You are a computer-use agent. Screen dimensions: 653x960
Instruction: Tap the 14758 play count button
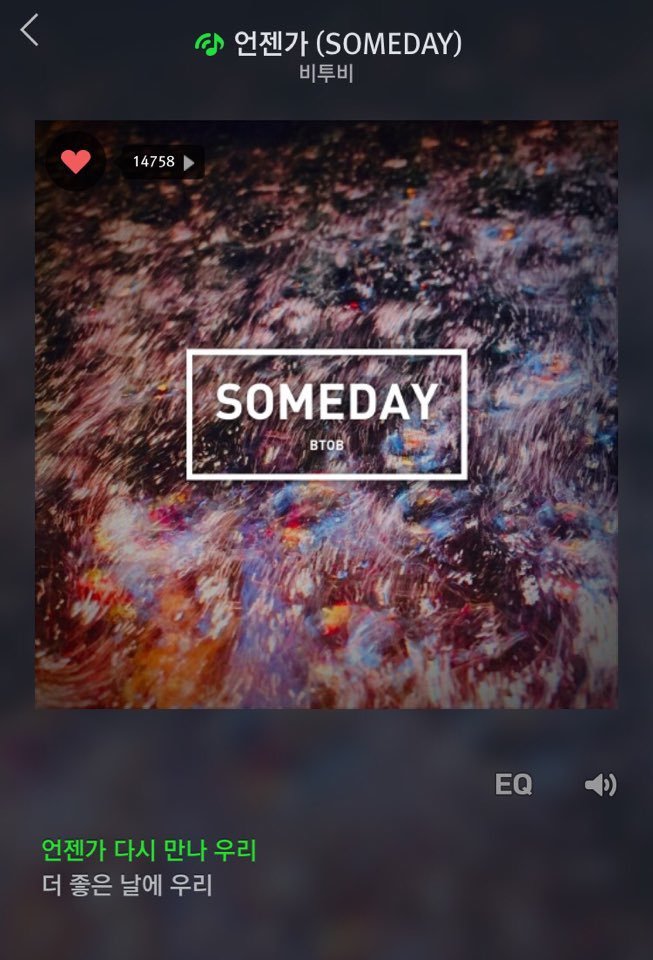(x=163, y=162)
